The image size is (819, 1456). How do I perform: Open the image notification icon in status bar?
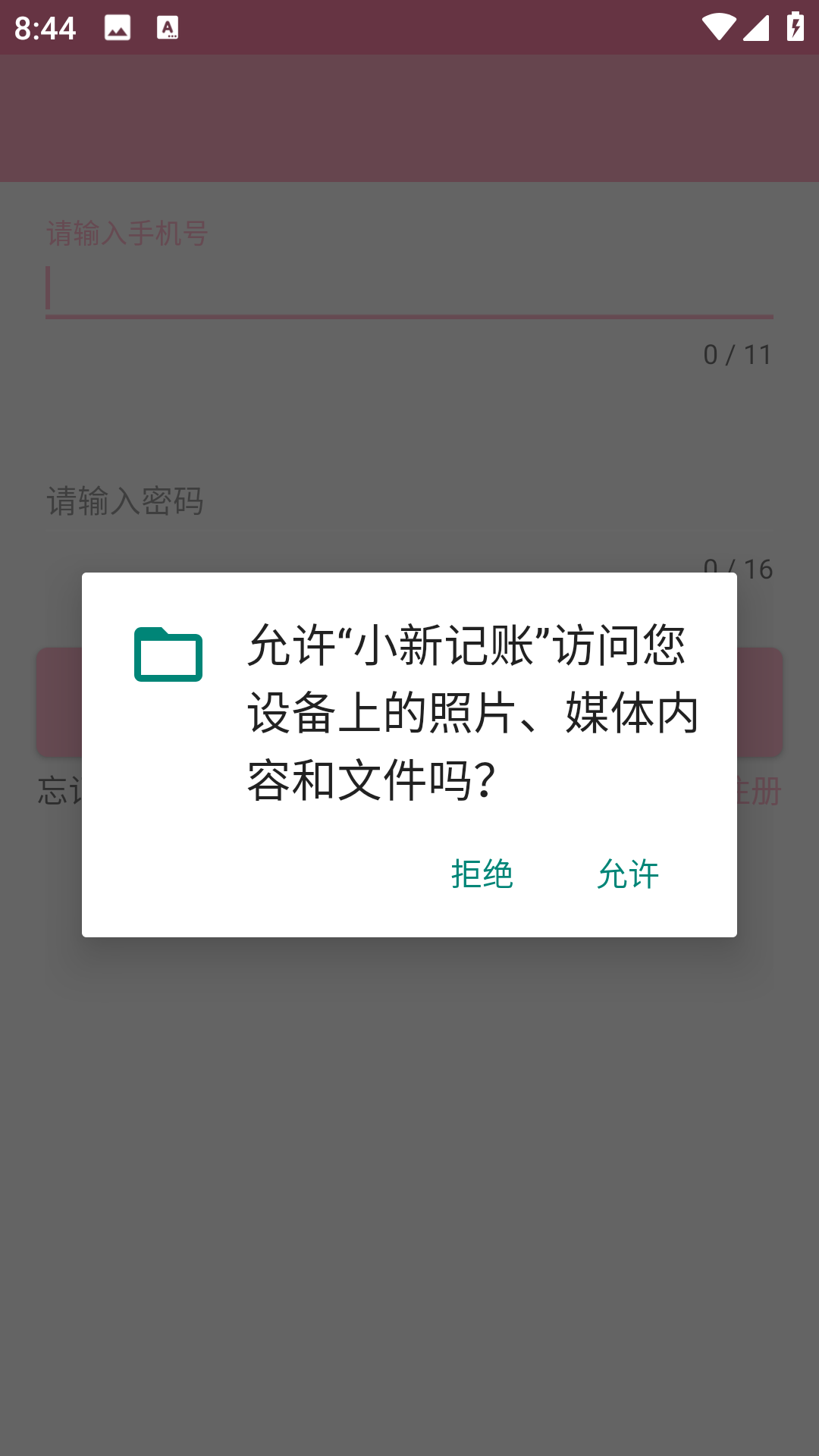coord(118,28)
